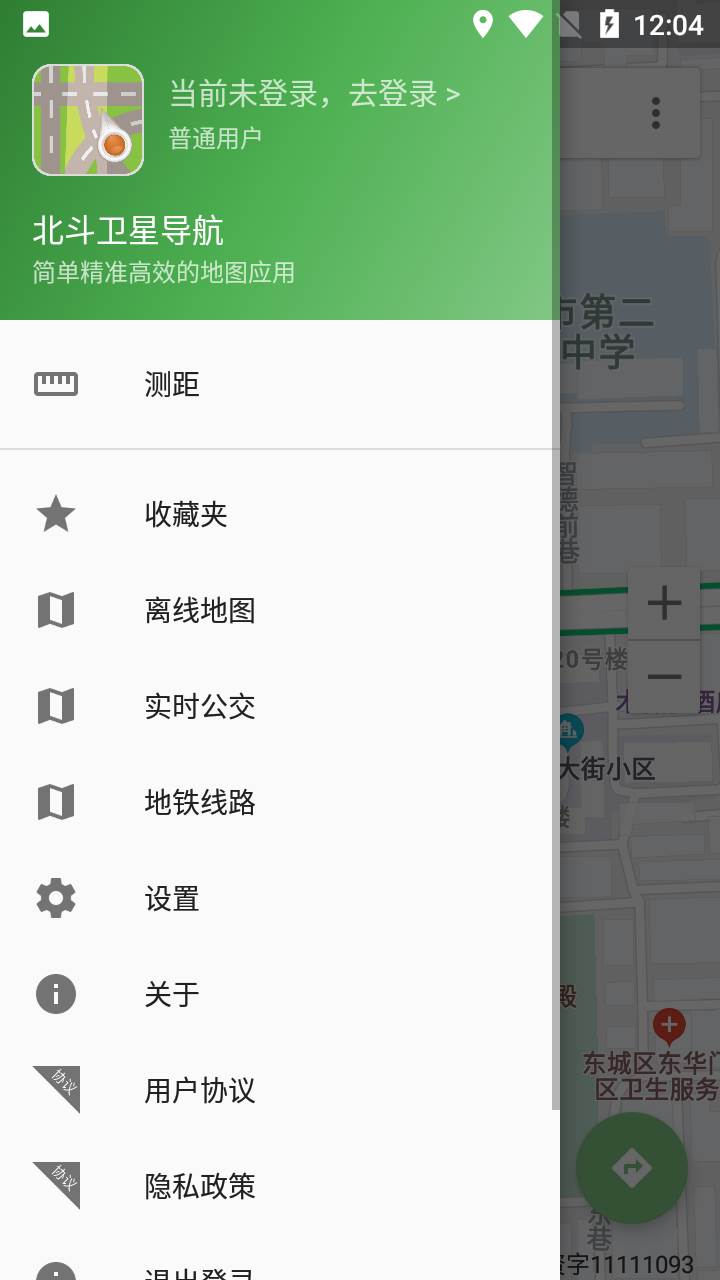Click the 用户协议 agreement badge icon
The height and width of the screenshot is (1280, 720).
coord(55,1090)
